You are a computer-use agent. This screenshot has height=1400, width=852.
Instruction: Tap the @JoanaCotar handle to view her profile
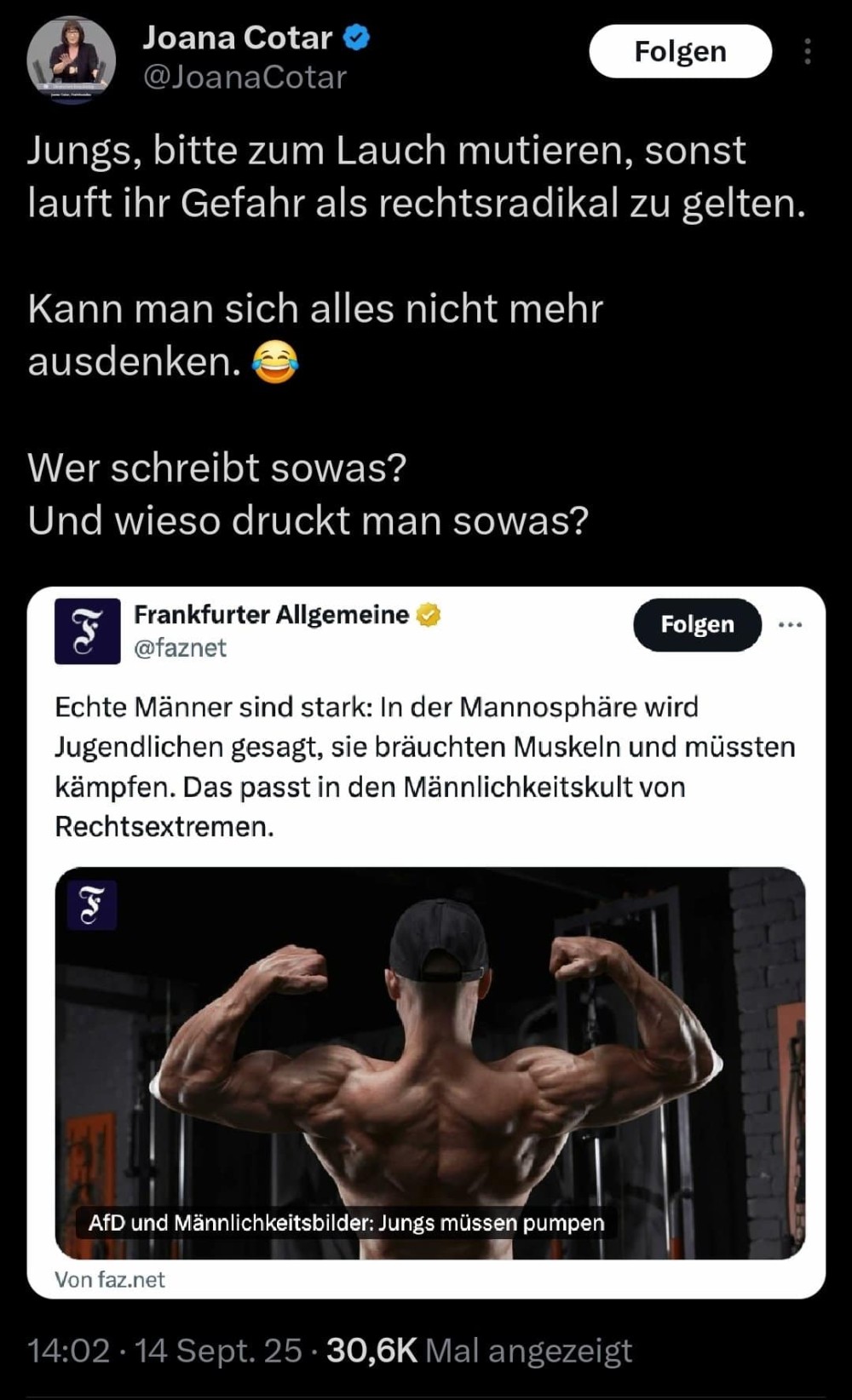point(245,77)
